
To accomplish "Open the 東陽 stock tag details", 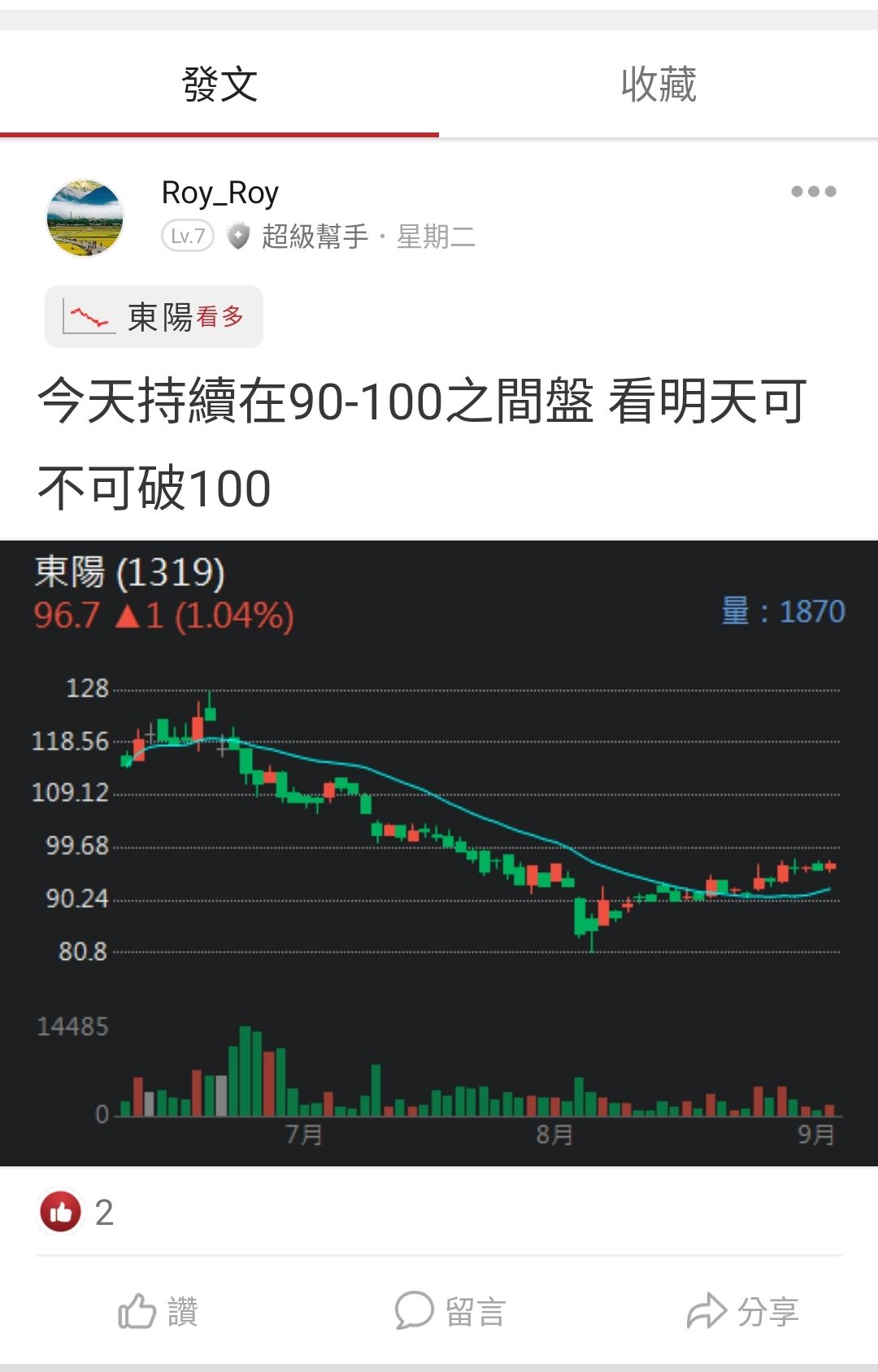I will pos(156,317).
